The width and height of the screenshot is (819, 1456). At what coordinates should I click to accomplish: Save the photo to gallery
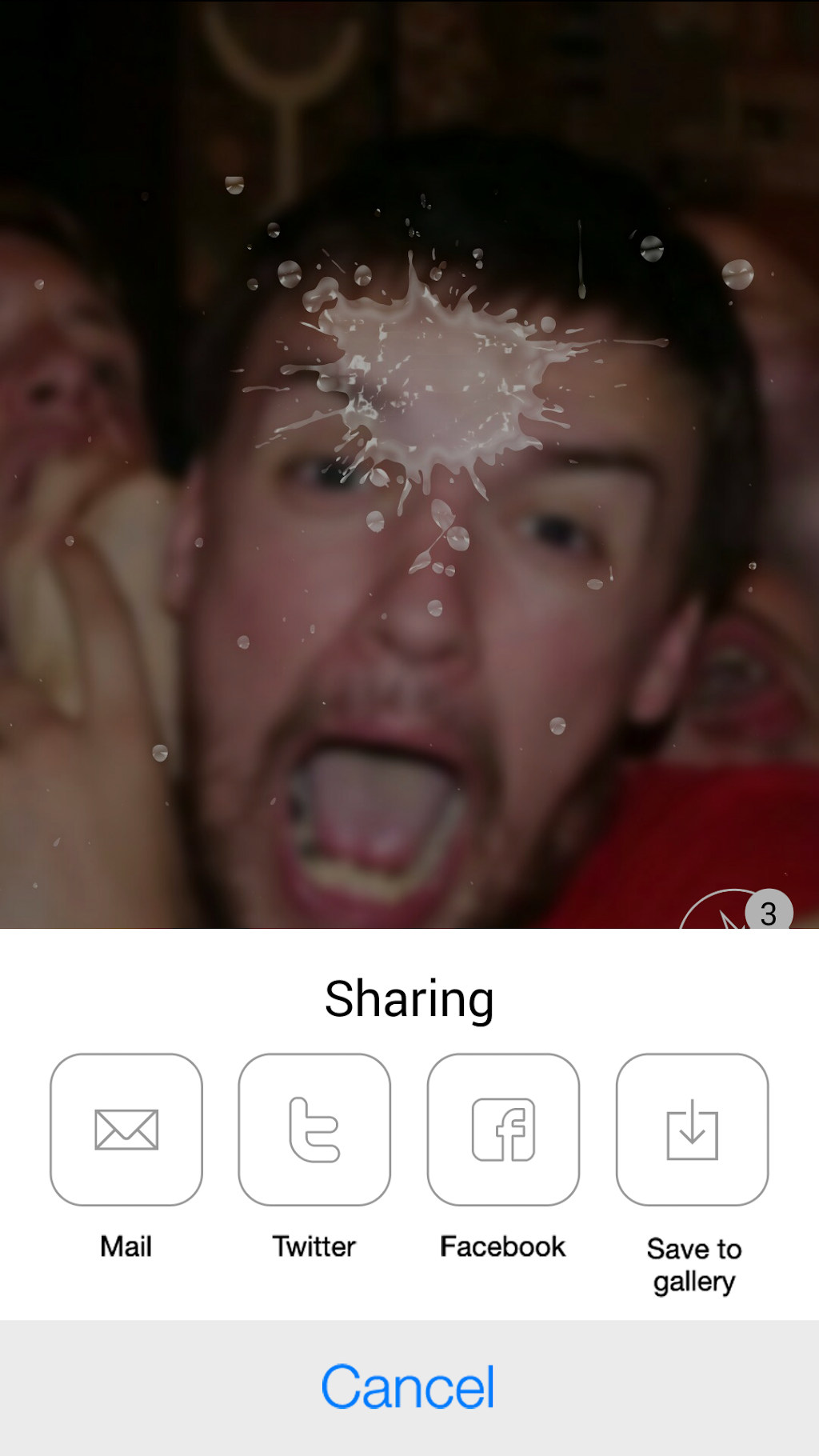tap(692, 1129)
